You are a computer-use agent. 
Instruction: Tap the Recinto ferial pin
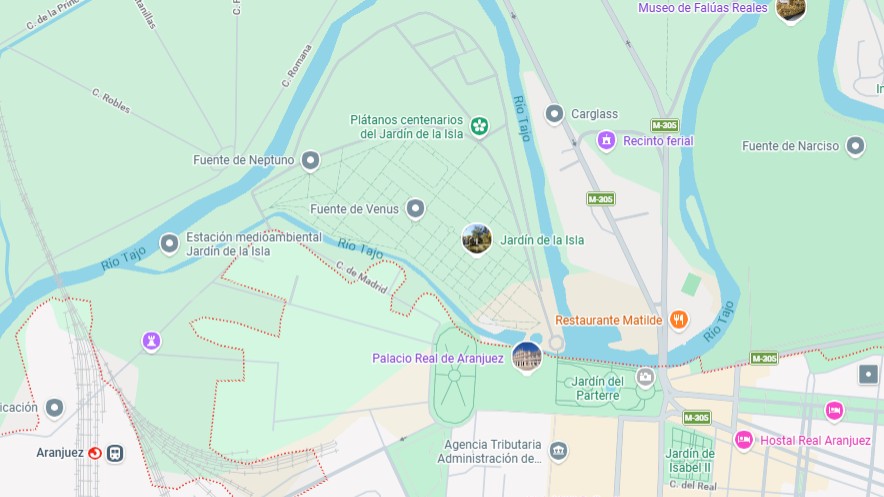coord(606,141)
